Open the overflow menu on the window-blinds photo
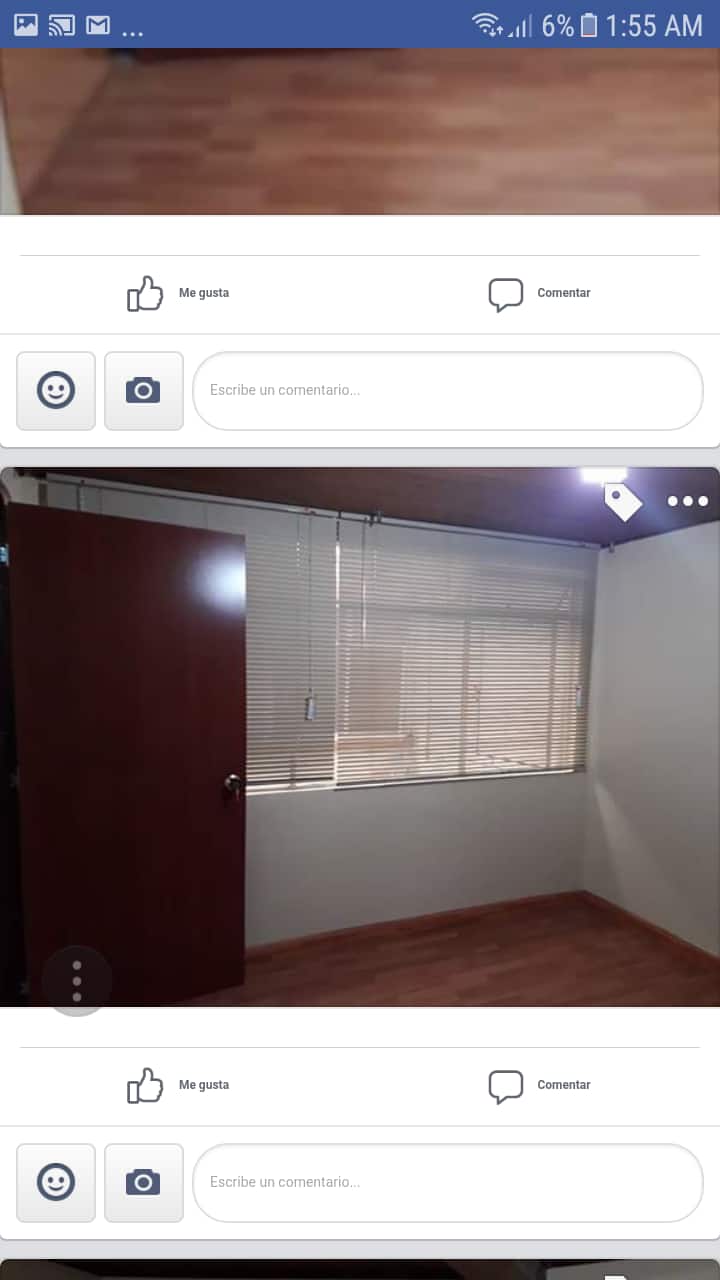Viewport: 720px width, 1280px height. [688, 501]
